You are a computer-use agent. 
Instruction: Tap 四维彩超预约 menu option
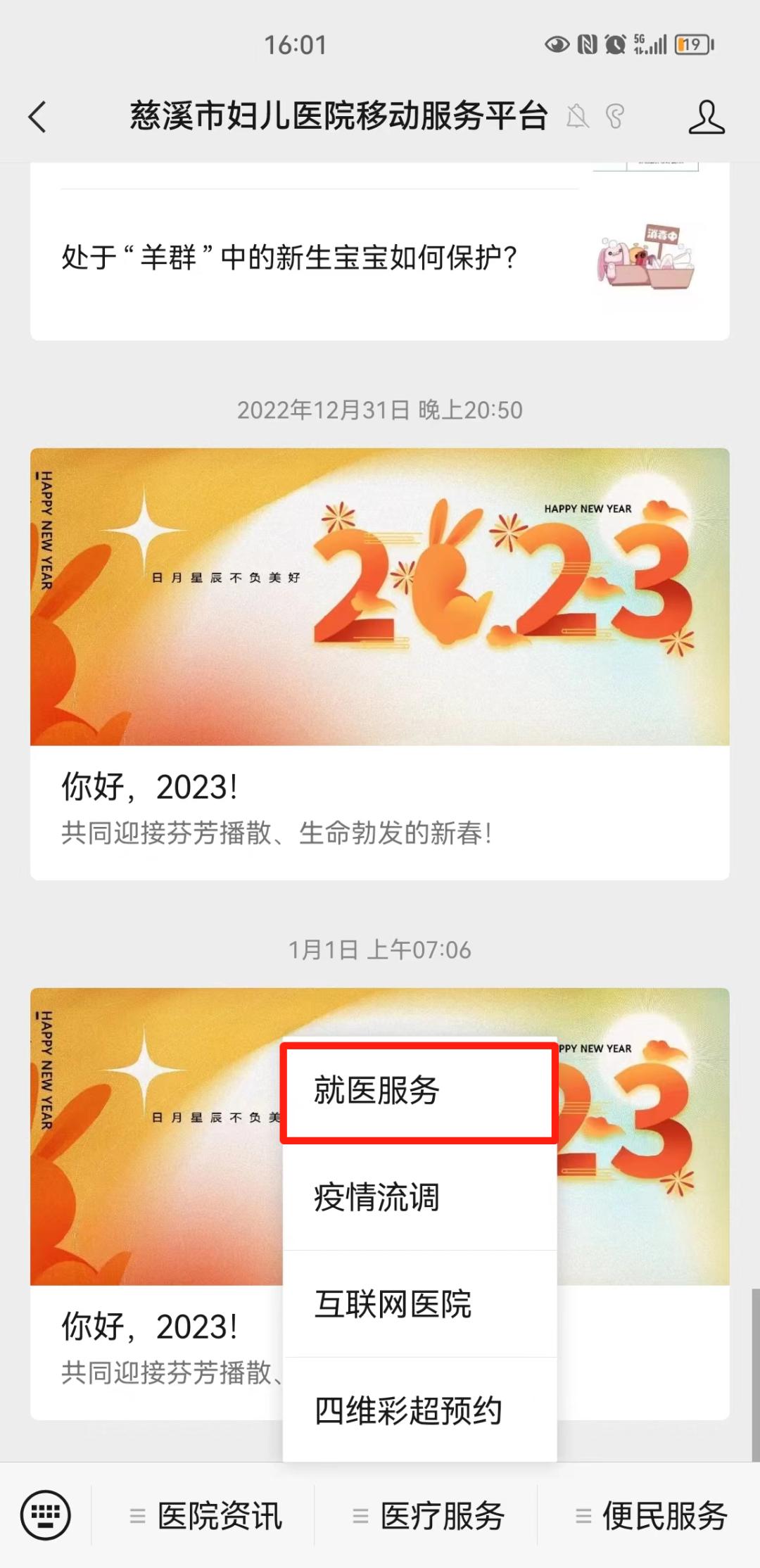click(x=419, y=1411)
